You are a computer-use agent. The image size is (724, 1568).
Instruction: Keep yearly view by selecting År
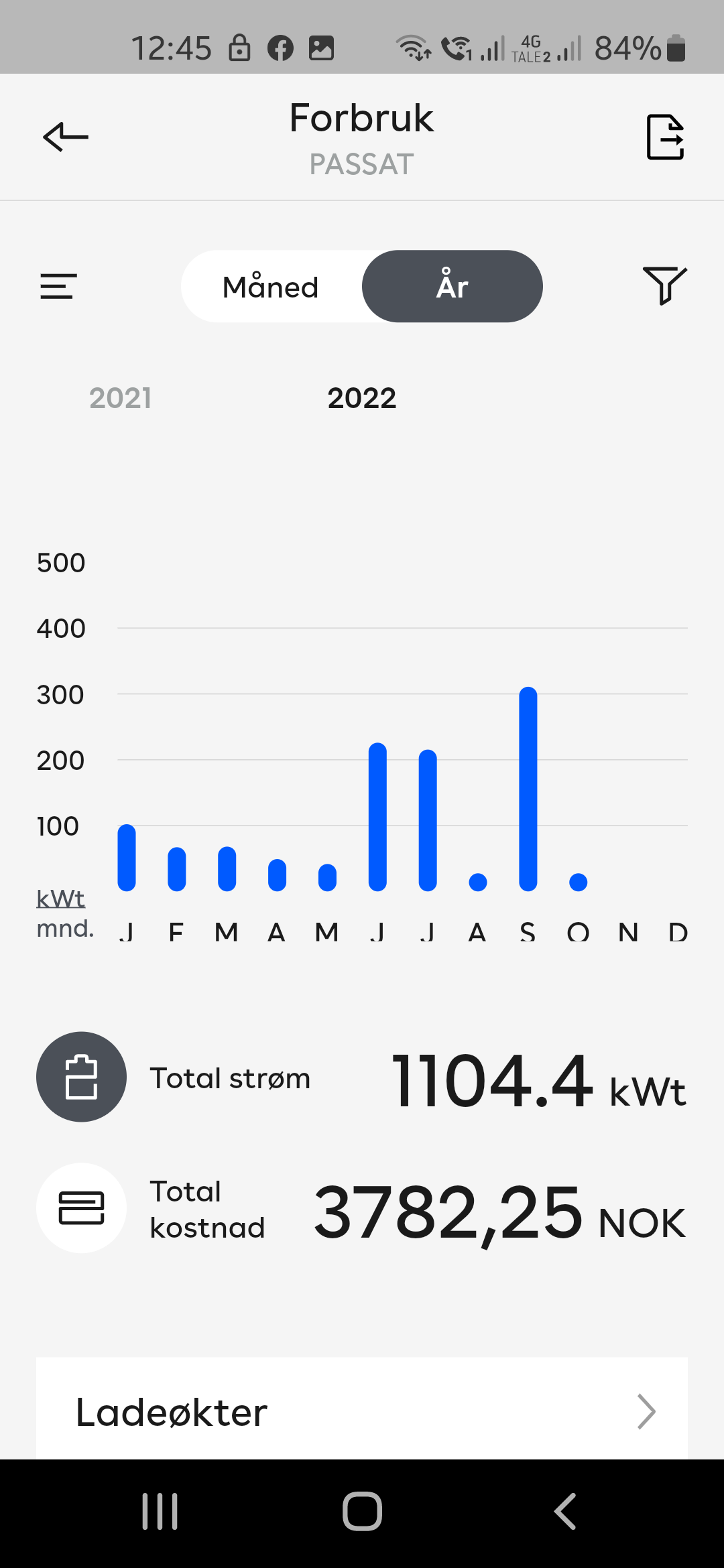tap(452, 286)
